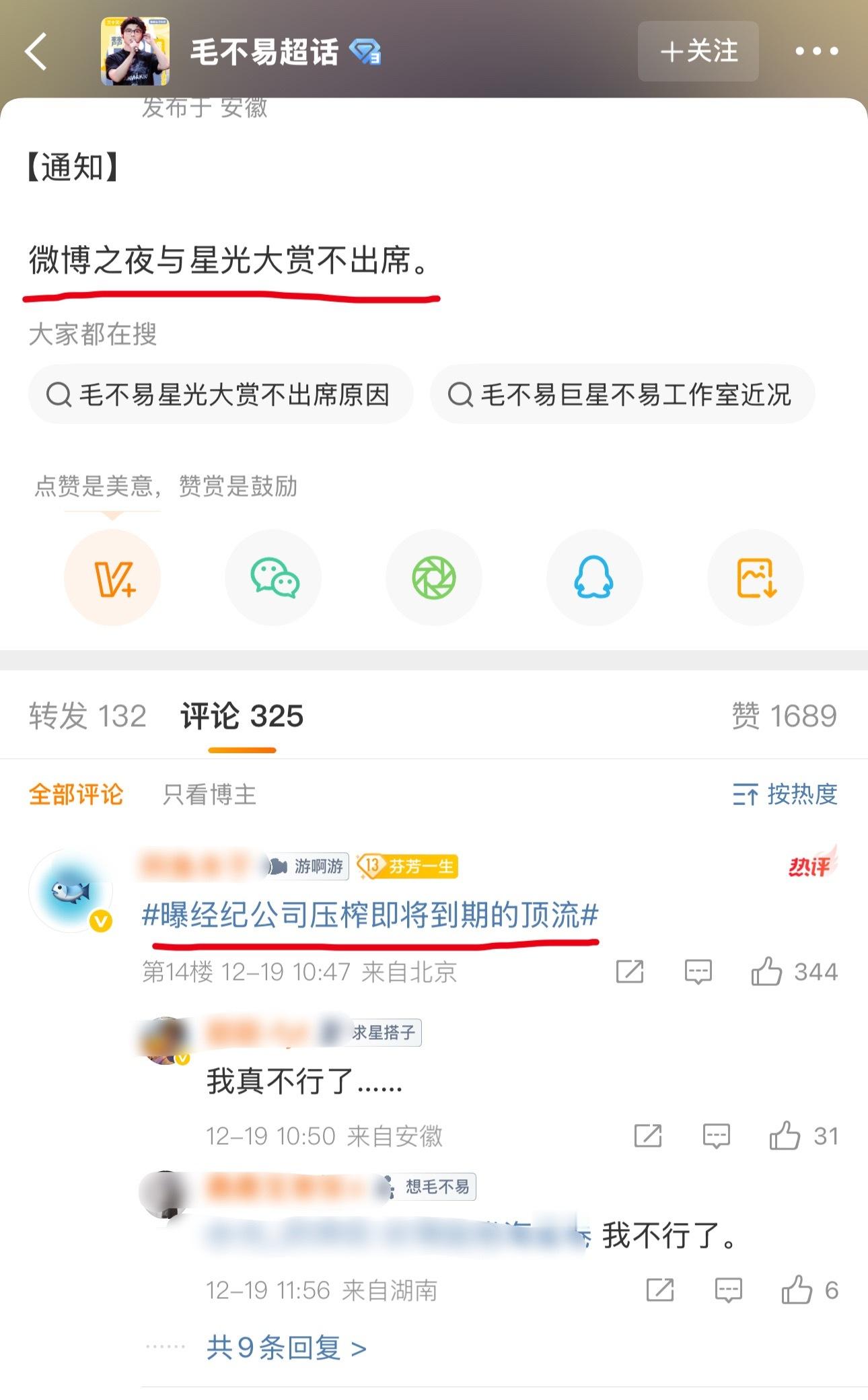This screenshot has width=868, height=1400.
Task: Open the 全部评论 tab
Action: [x=76, y=795]
